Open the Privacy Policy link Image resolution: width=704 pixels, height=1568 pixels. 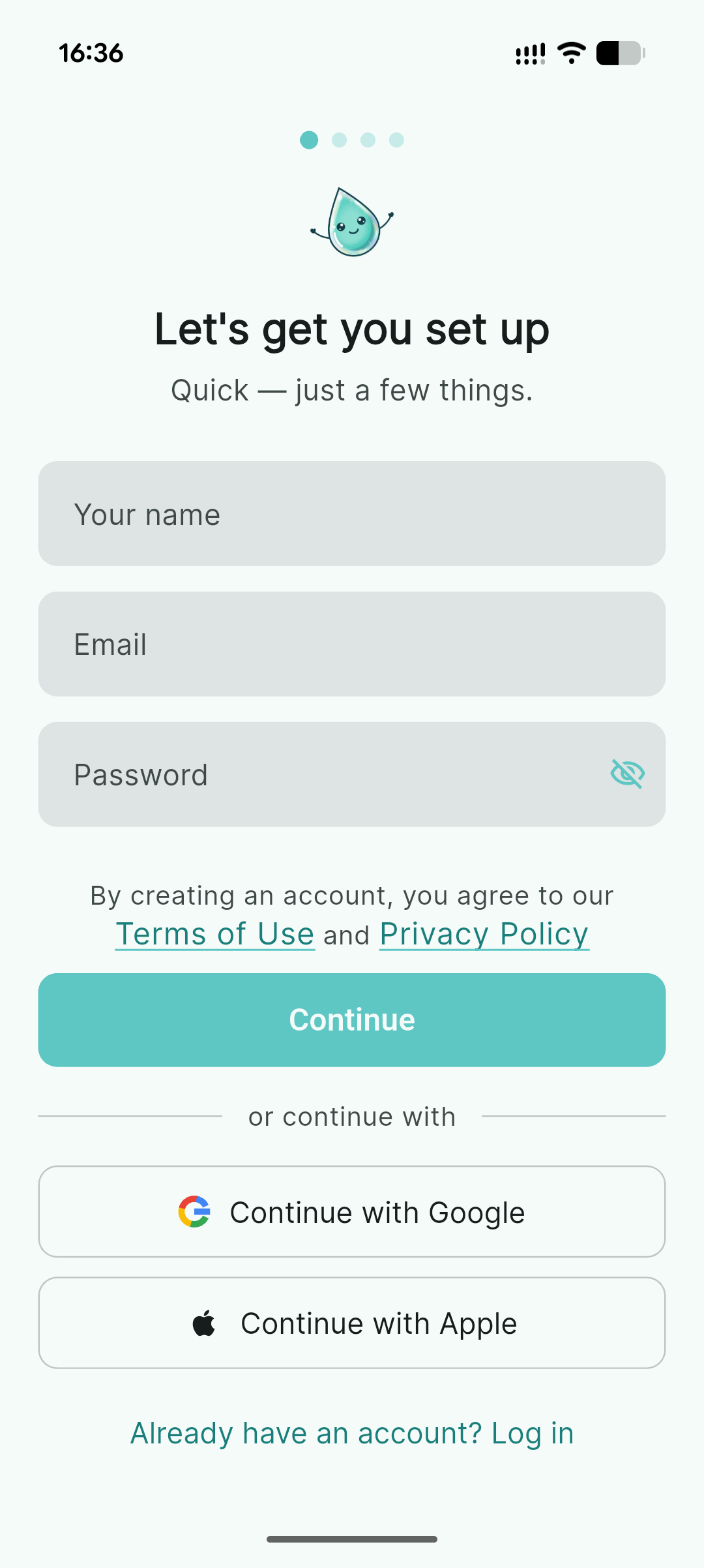pyautogui.click(x=484, y=933)
